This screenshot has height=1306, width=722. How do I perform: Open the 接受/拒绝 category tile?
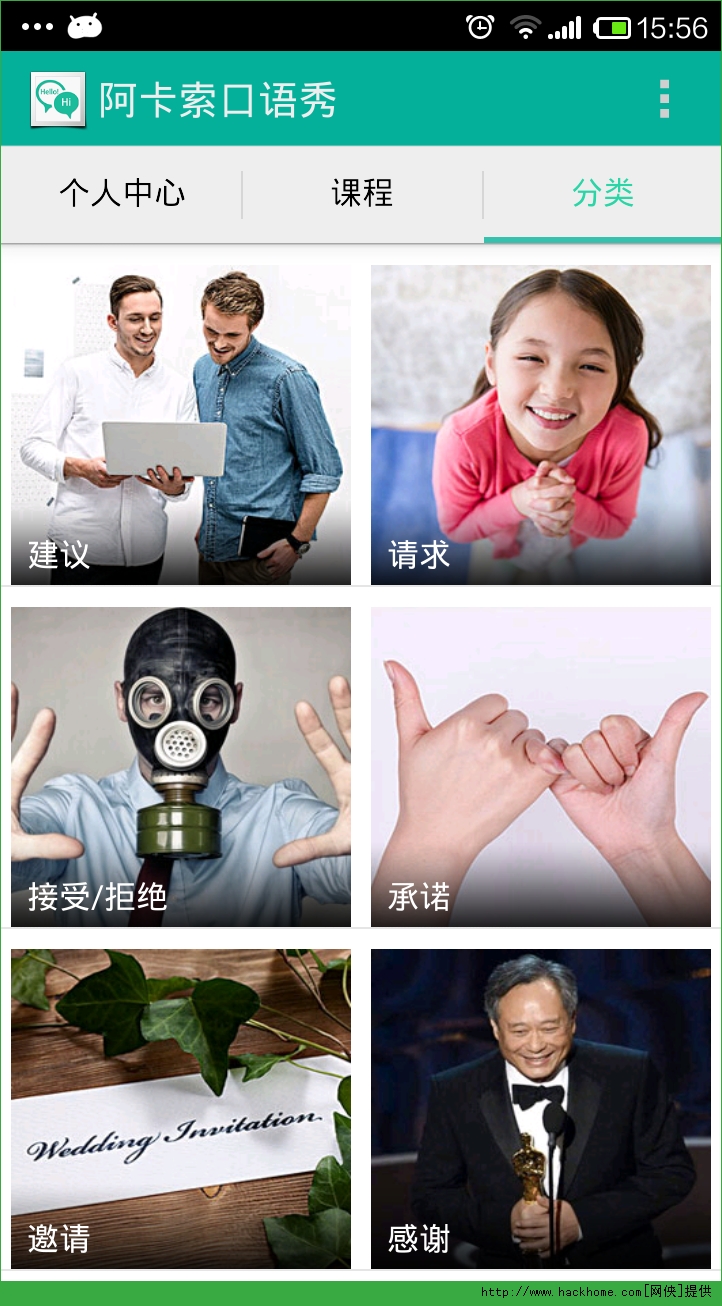[x=181, y=767]
